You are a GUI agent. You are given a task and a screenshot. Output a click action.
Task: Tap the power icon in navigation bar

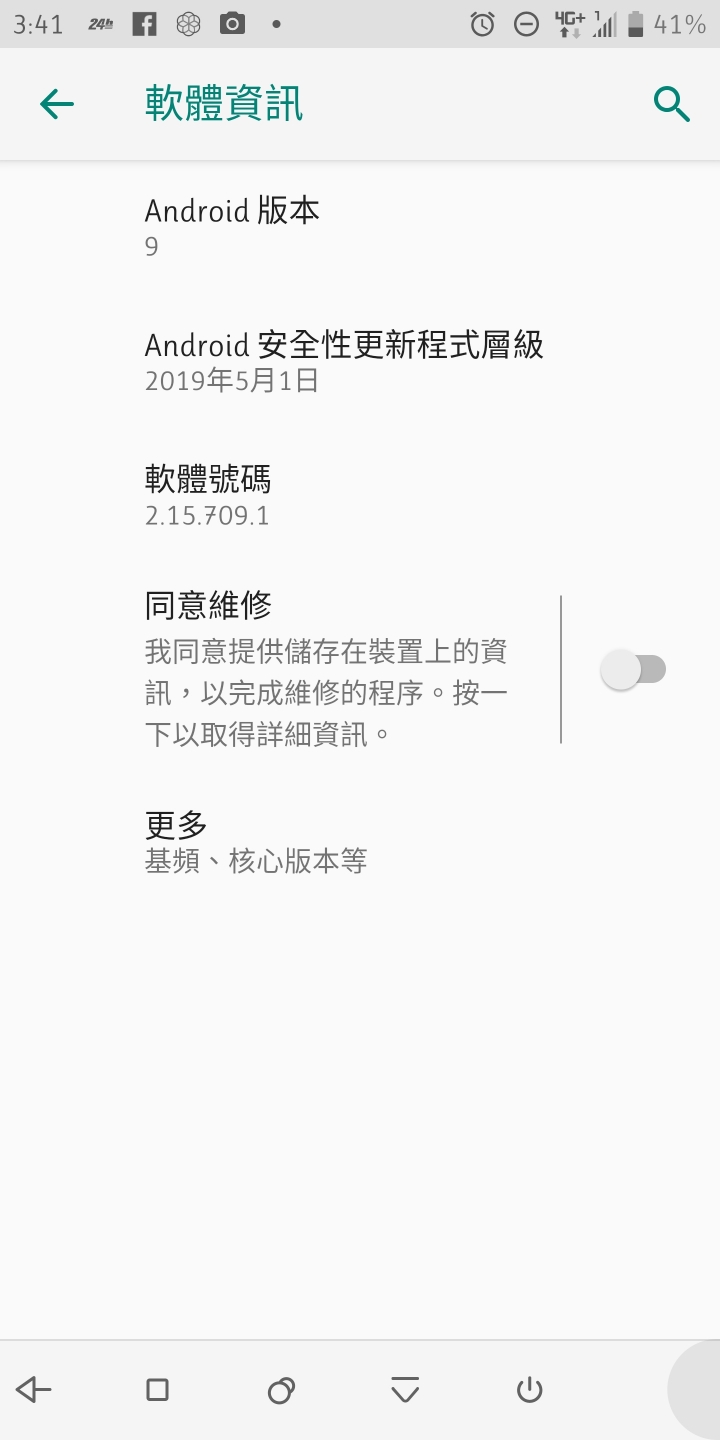529,1389
